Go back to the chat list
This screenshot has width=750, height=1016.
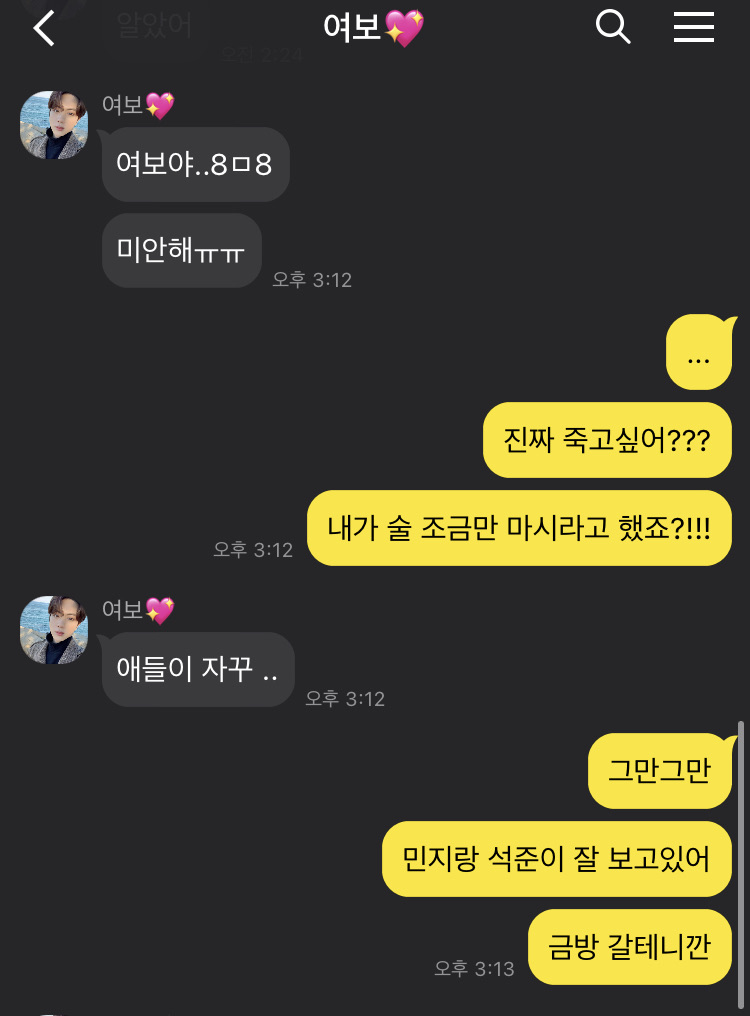click(44, 28)
